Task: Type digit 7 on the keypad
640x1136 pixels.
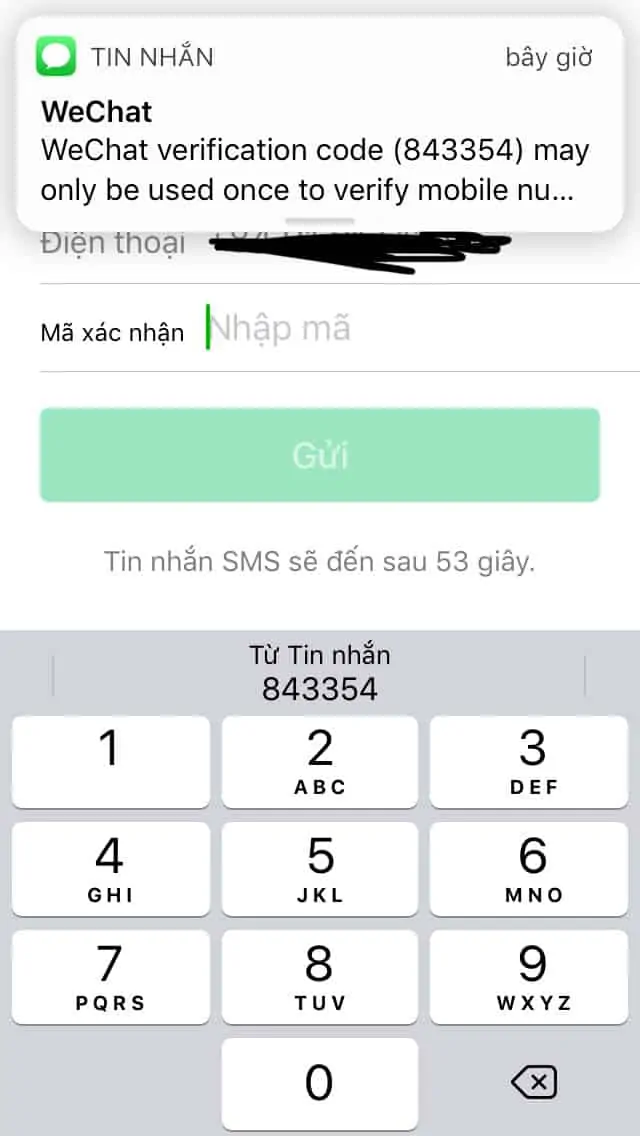Action: tap(110, 977)
